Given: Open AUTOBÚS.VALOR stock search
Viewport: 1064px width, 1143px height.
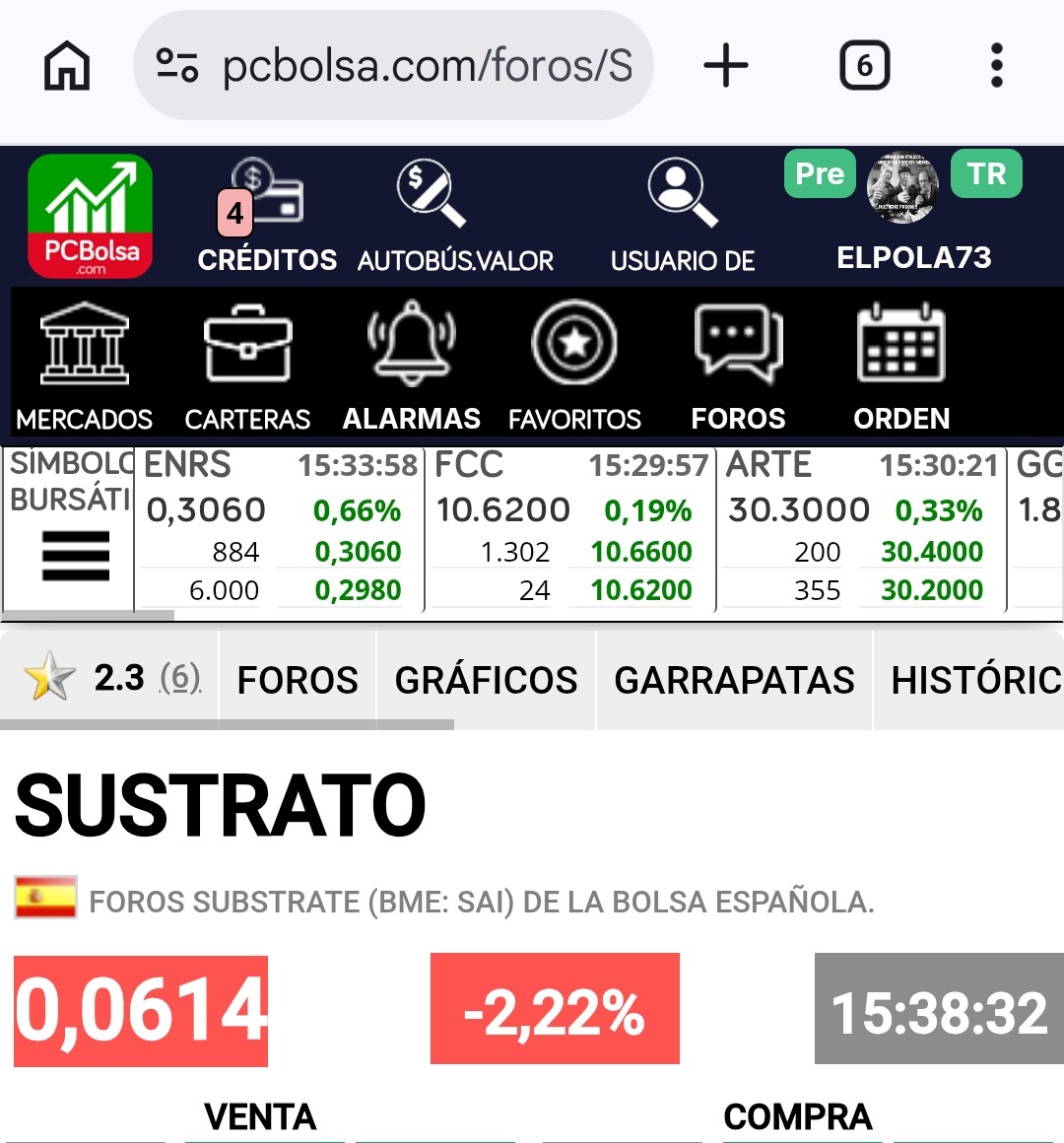Looking at the screenshot, I should (455, 216).
